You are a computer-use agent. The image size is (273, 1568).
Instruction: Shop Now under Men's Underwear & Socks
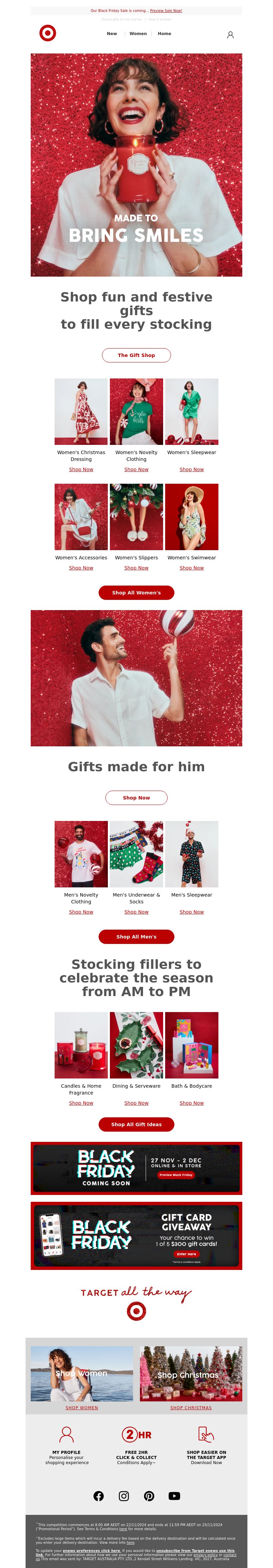136,912
